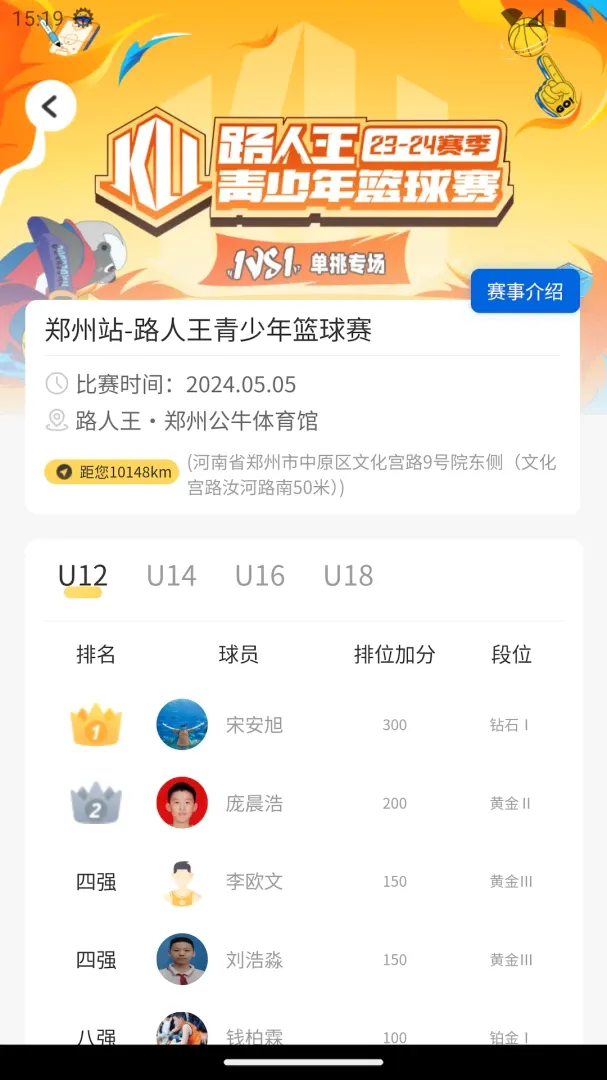Select the U12 tab
607x1080 pixels.
coord(83,576)
